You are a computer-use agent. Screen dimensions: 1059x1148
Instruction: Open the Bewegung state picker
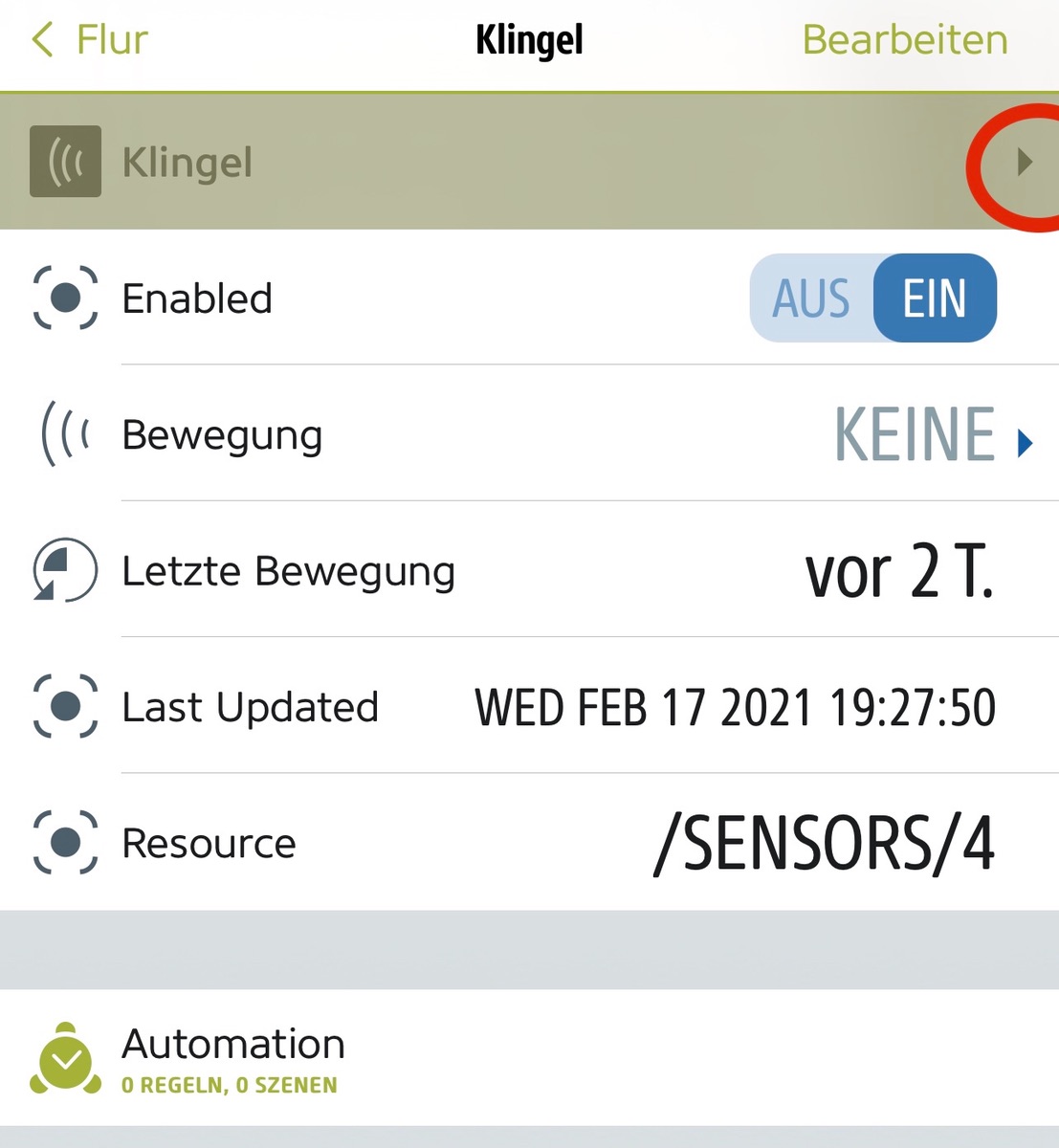point(933,435)
